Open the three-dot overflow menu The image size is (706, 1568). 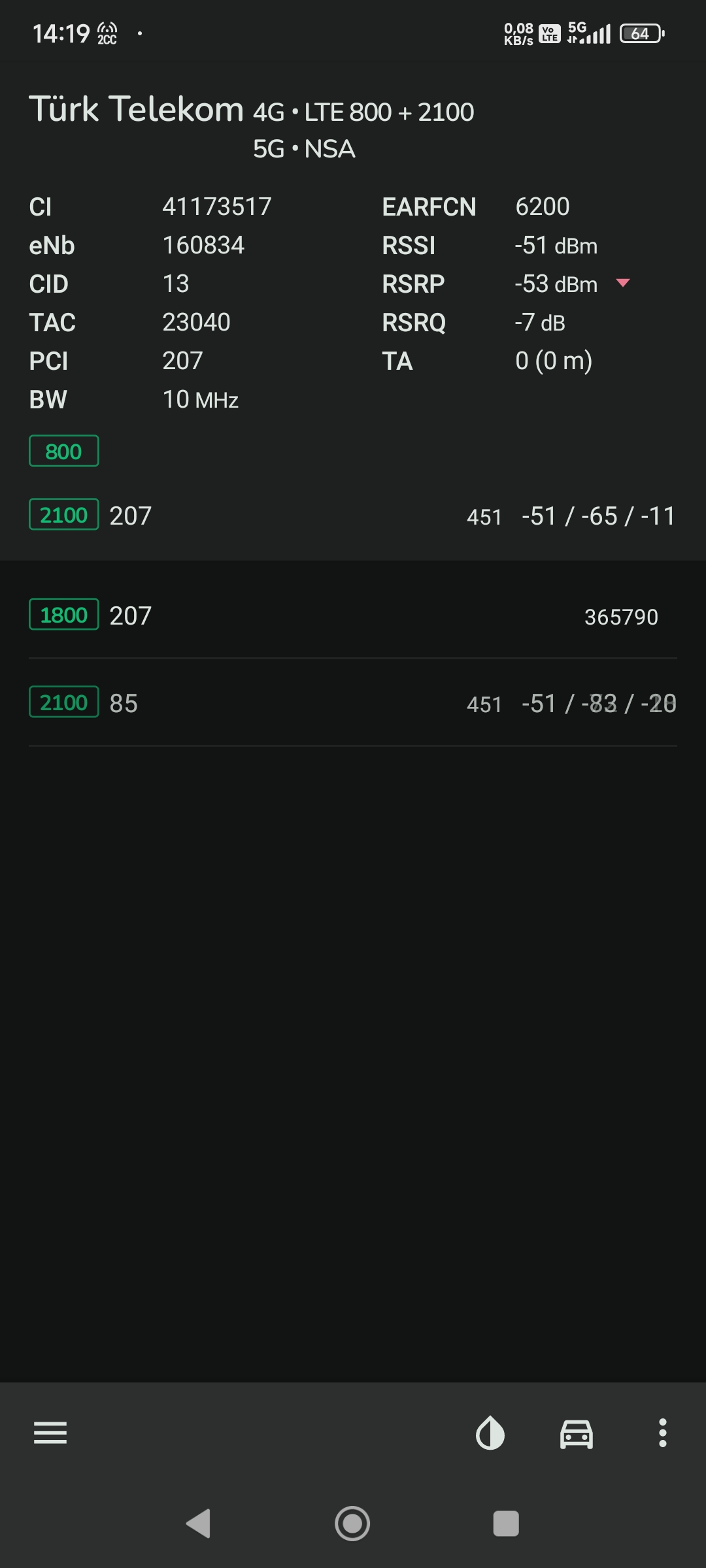click(x=663, y=1433)
